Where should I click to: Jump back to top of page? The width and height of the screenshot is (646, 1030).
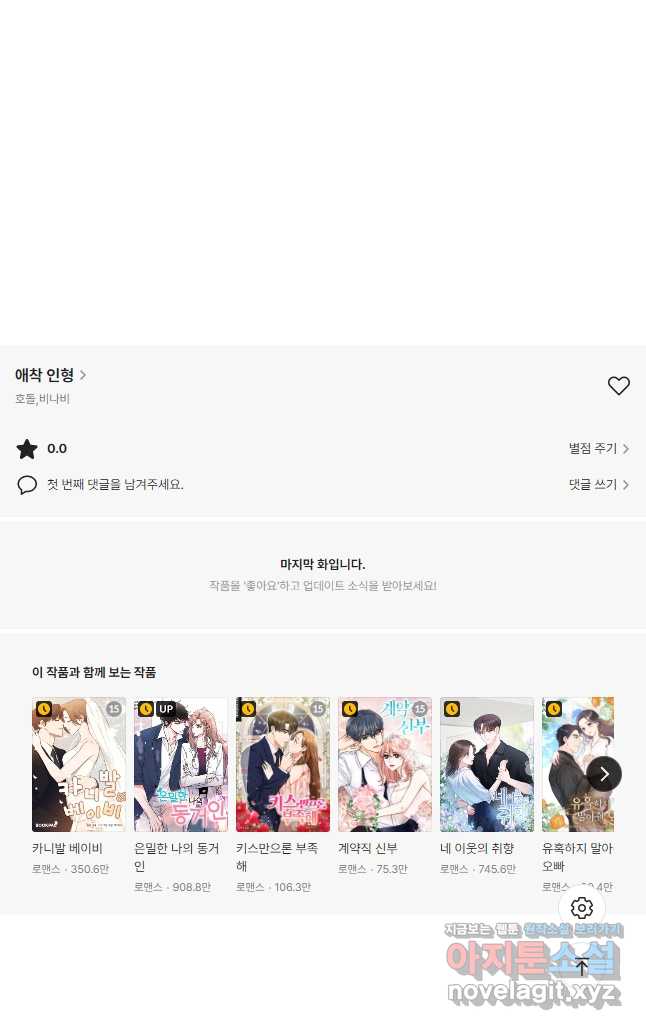coord(582,967)
